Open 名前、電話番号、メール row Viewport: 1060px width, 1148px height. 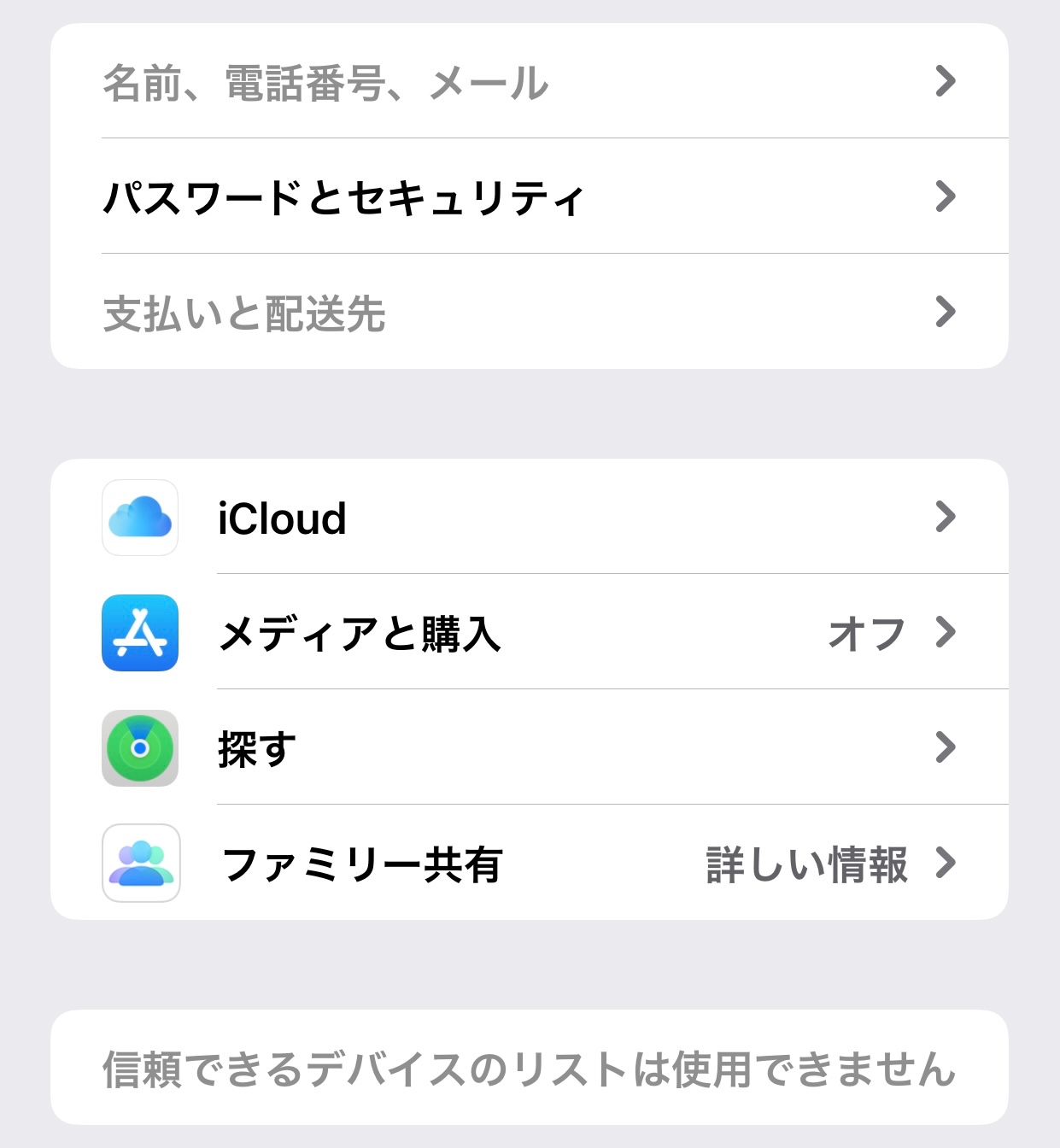point(530,82)
